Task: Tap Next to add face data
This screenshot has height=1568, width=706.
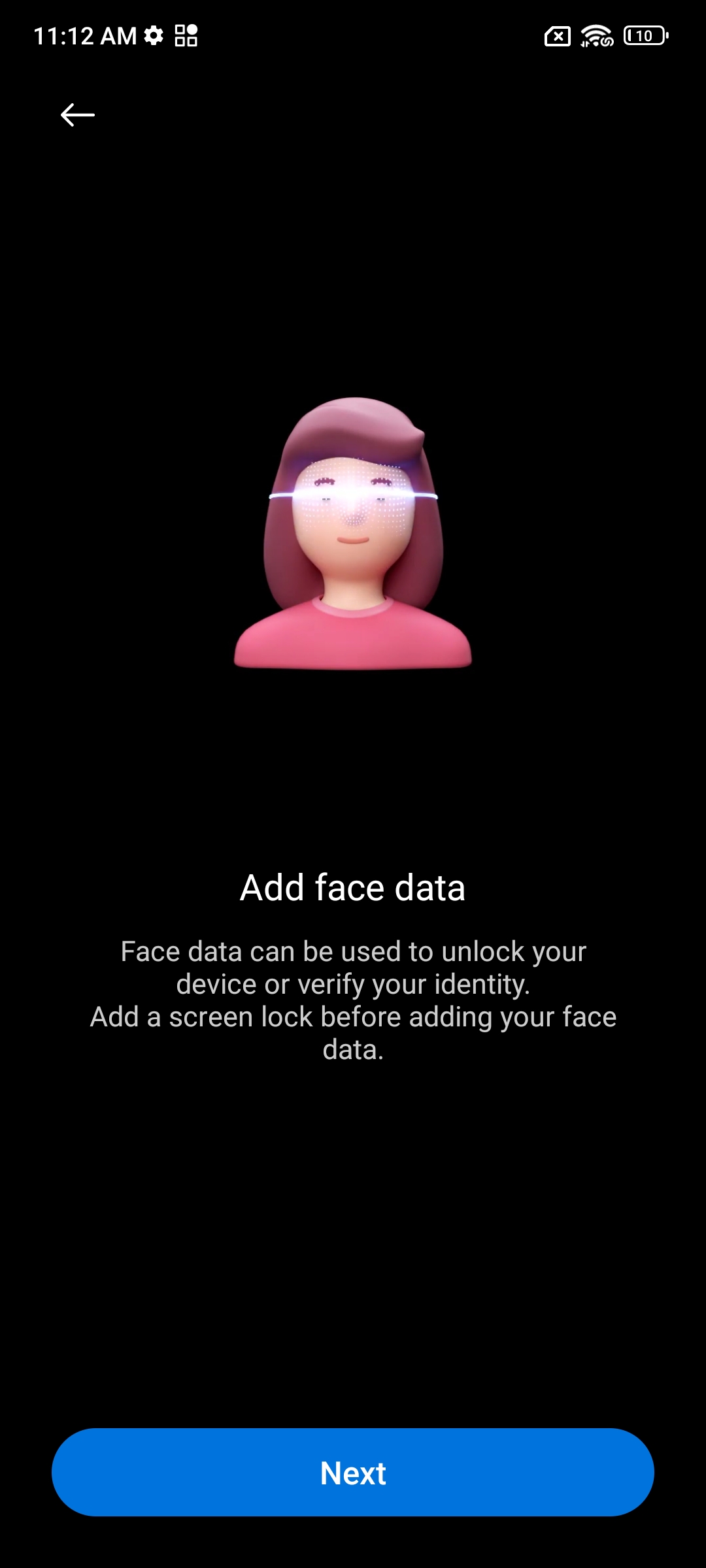Action: [x=353, y=1473]
